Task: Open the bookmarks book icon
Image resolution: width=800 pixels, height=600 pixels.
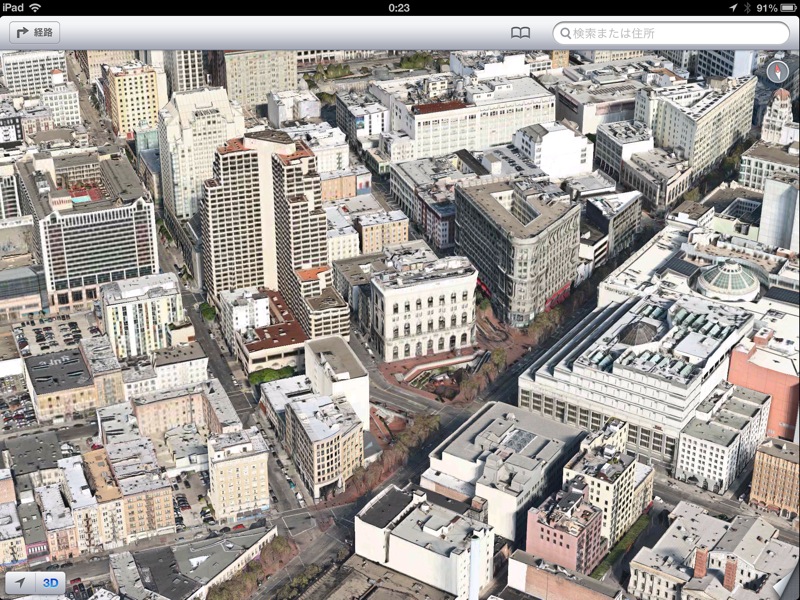Action: 520,33
